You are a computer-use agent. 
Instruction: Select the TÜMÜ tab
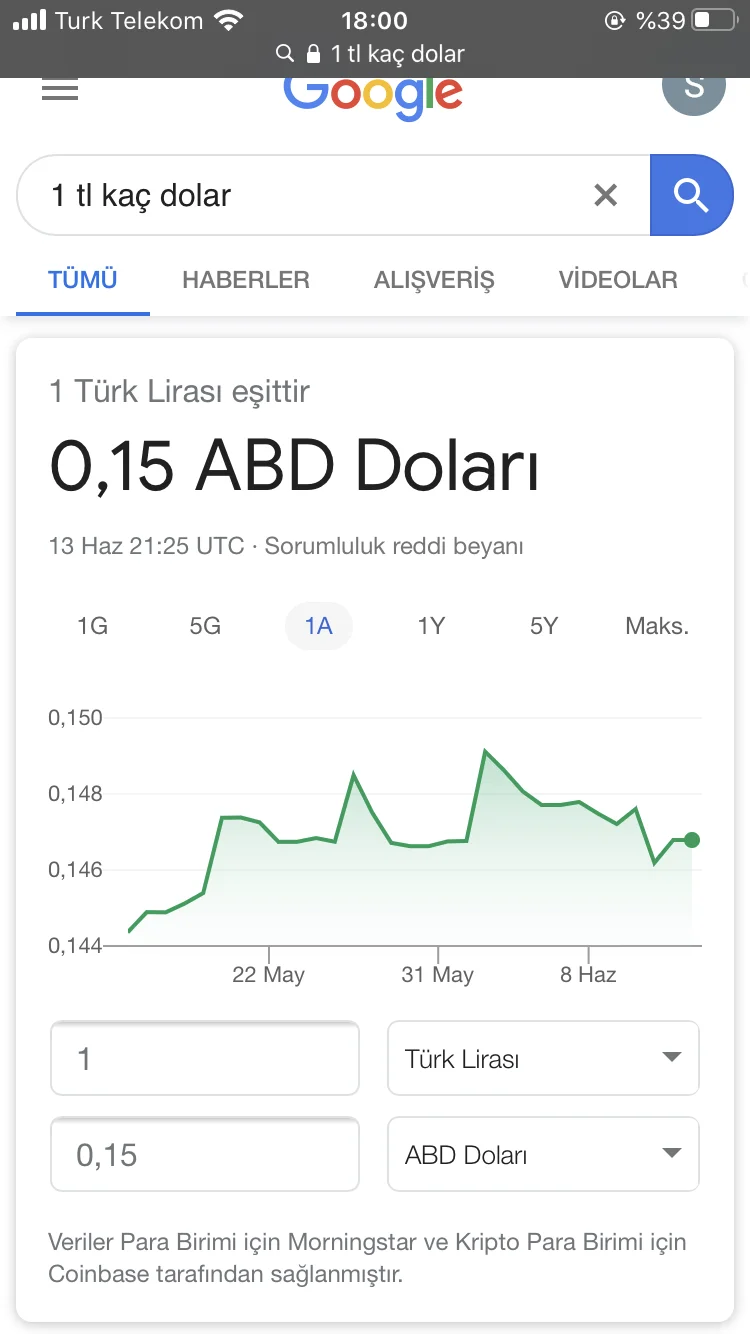click(83, 280)
